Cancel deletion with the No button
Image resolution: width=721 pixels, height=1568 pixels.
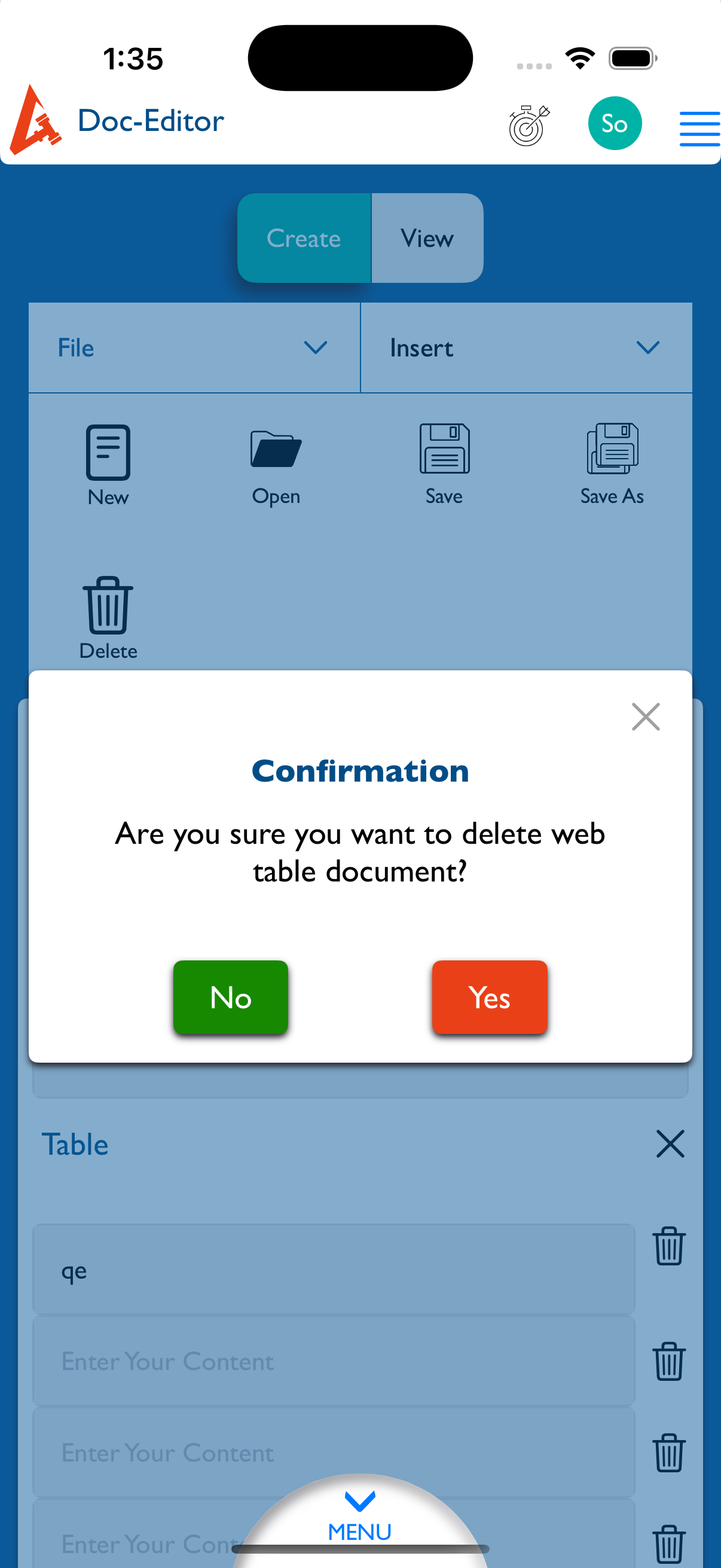(x=231, y=996)
